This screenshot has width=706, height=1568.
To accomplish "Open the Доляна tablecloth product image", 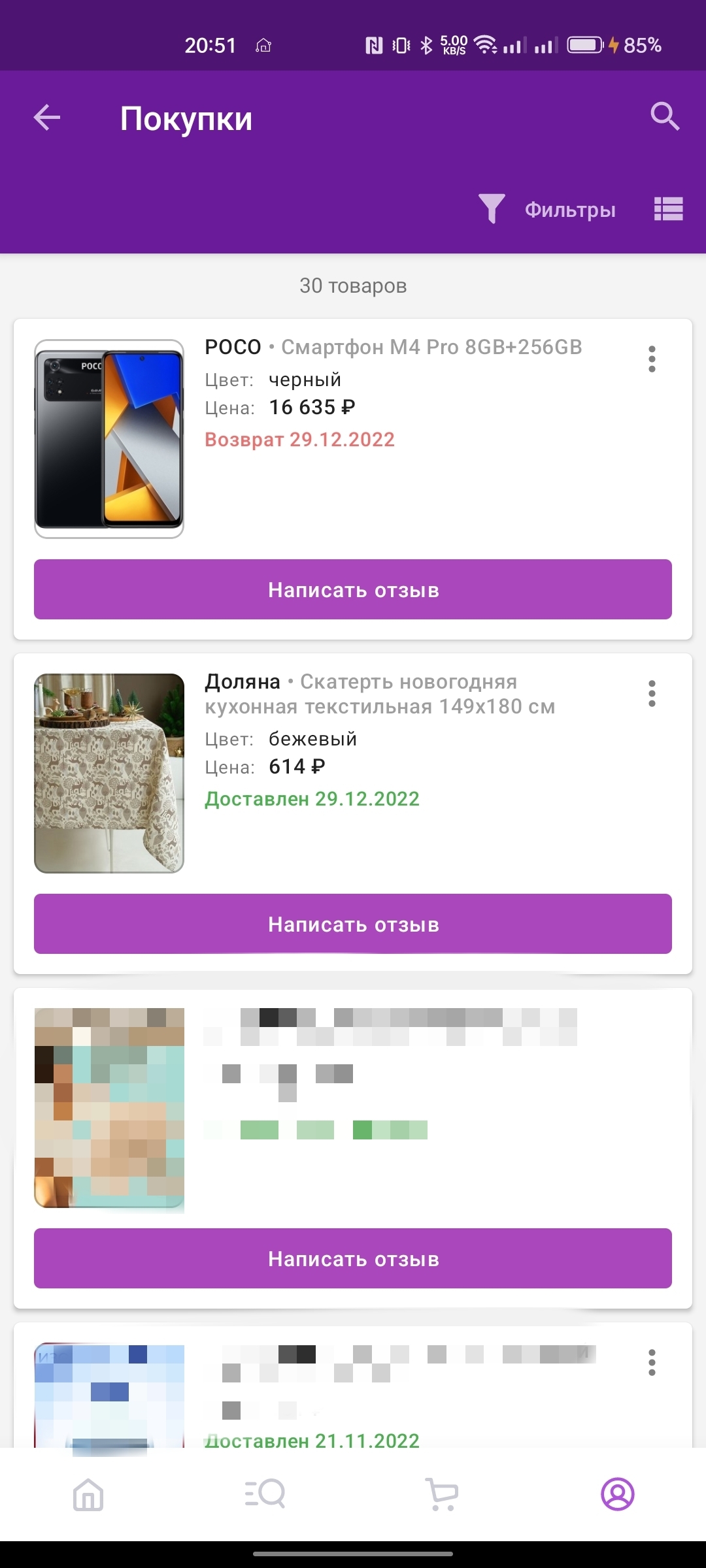I will (109, 774).
